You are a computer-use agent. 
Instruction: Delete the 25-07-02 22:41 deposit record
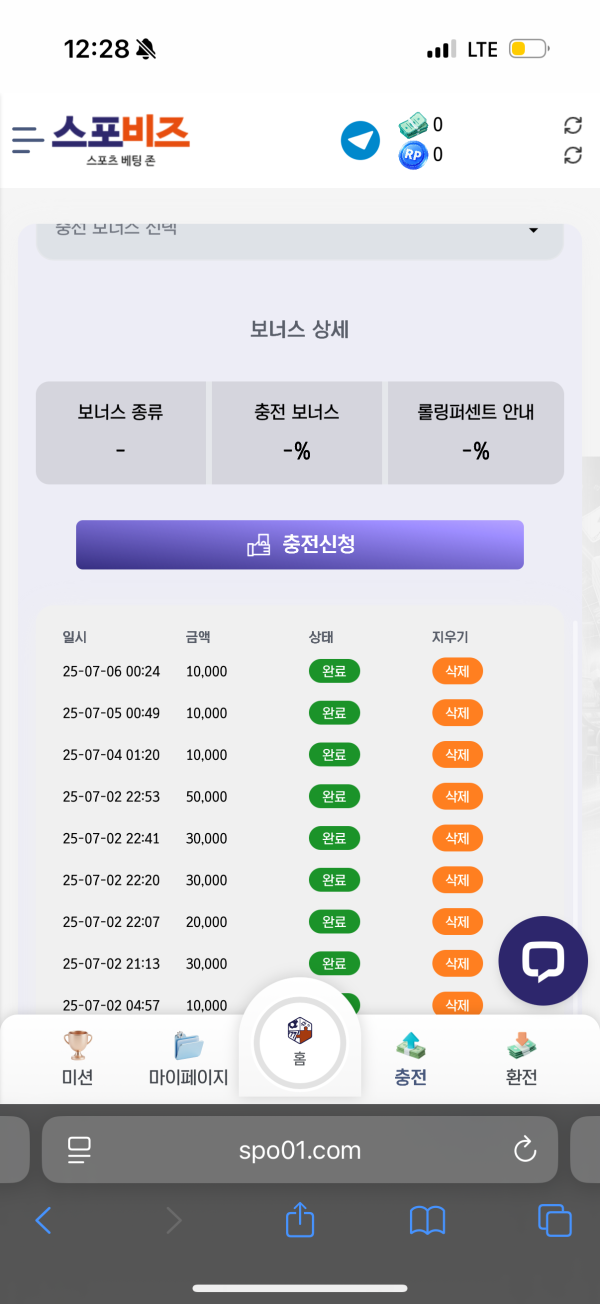(457, 839)
